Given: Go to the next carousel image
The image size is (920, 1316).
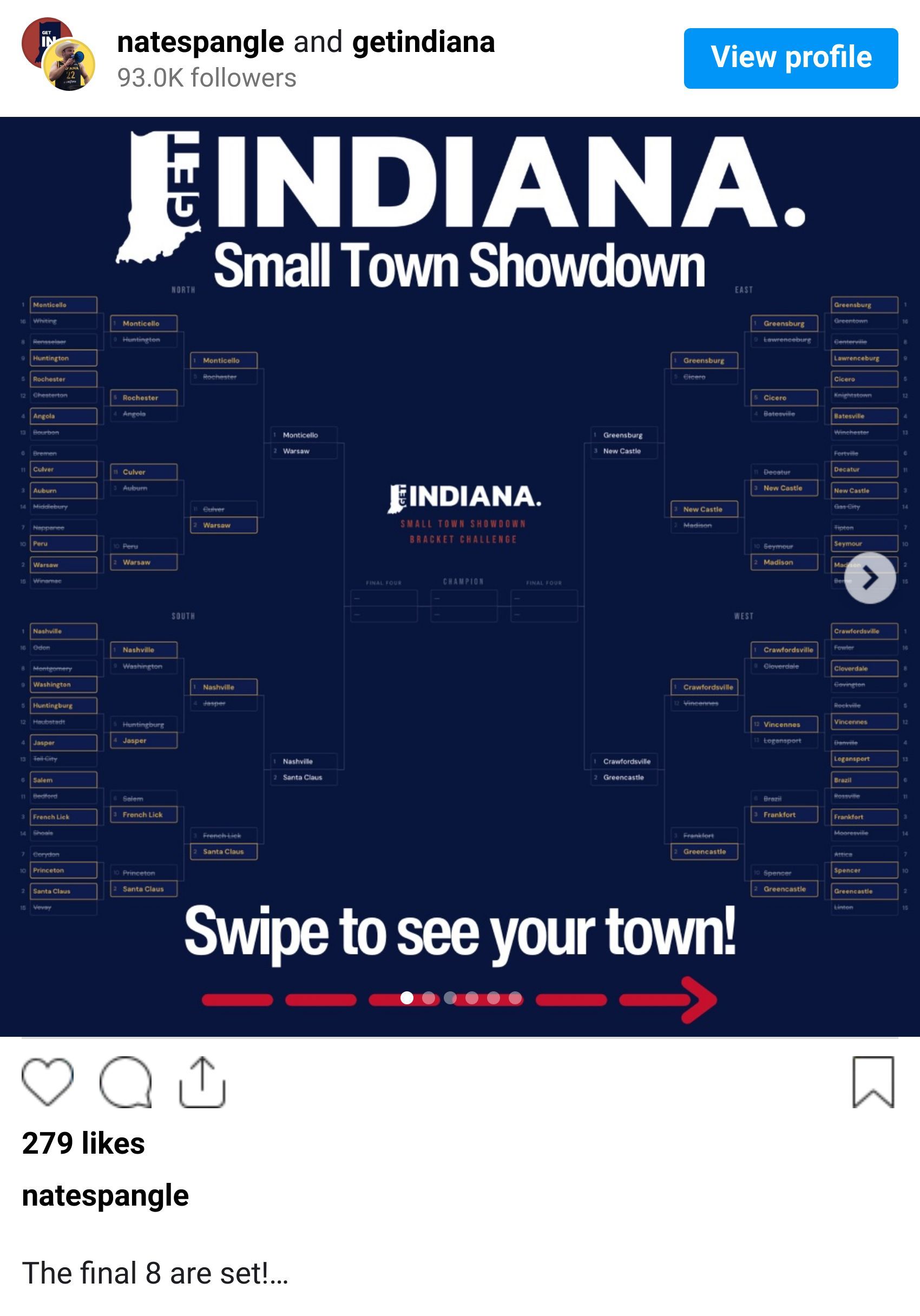Looking at the screenshot, I should pos(869,577).
